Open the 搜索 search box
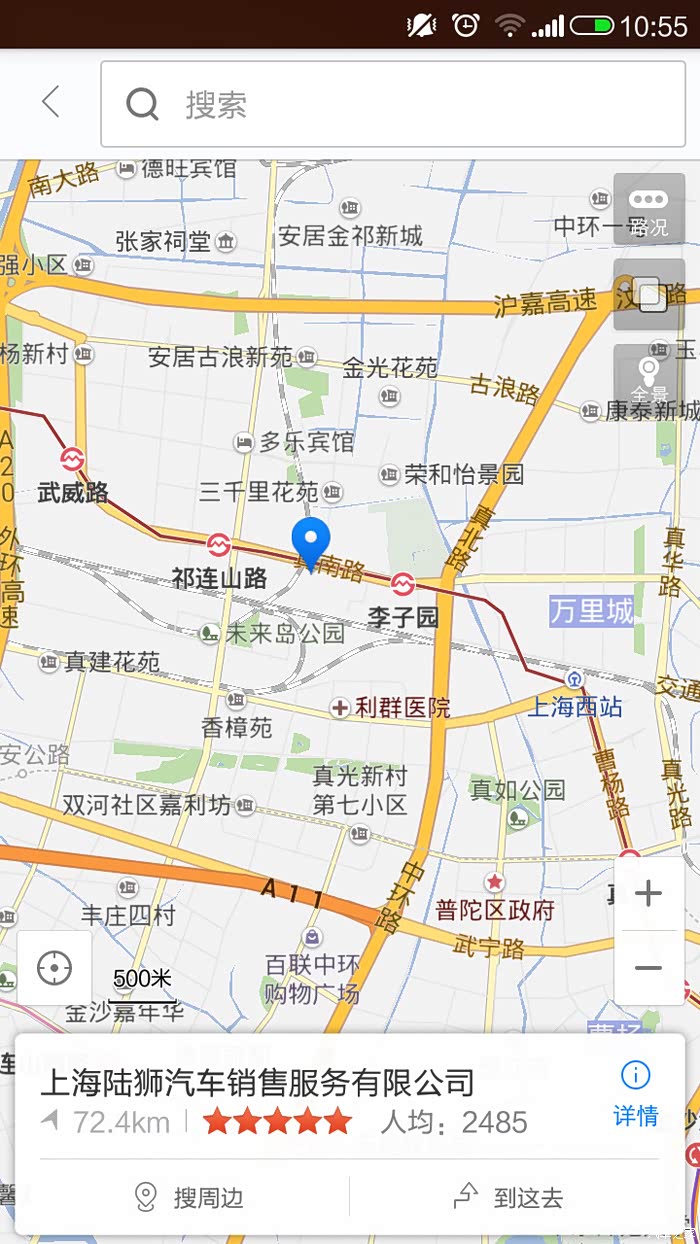 tap(393, 104)
